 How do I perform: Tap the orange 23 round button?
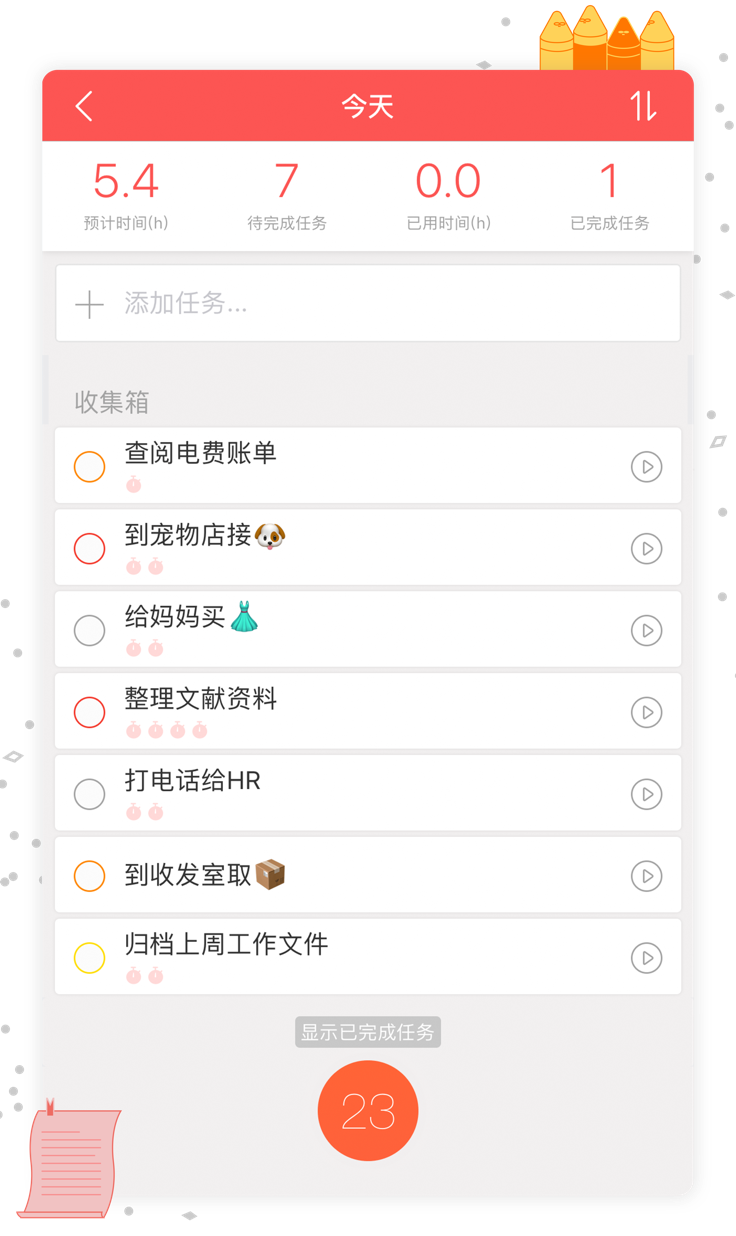coord(368,1111)
